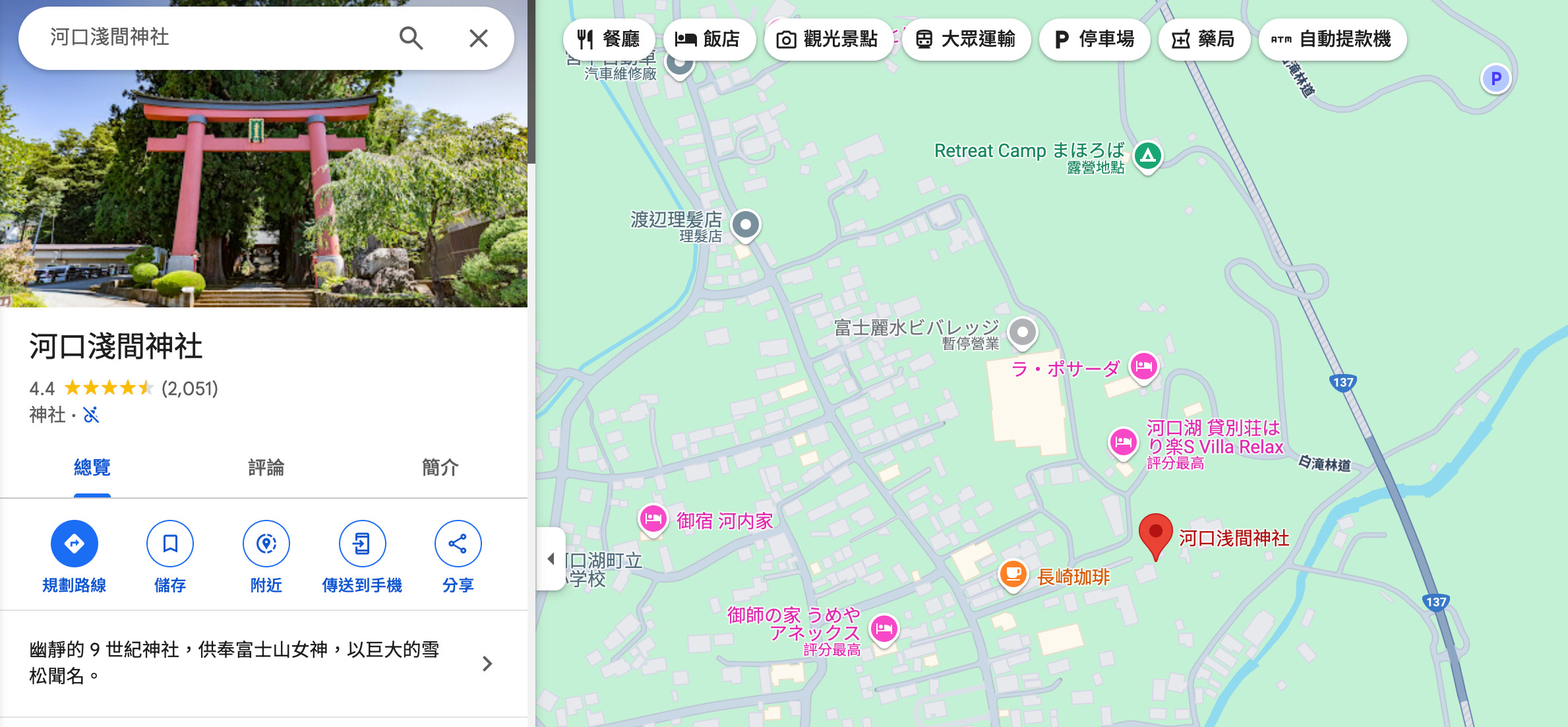
Task: Filter the map by 觀光景點
Action: (x=828, y=40)
